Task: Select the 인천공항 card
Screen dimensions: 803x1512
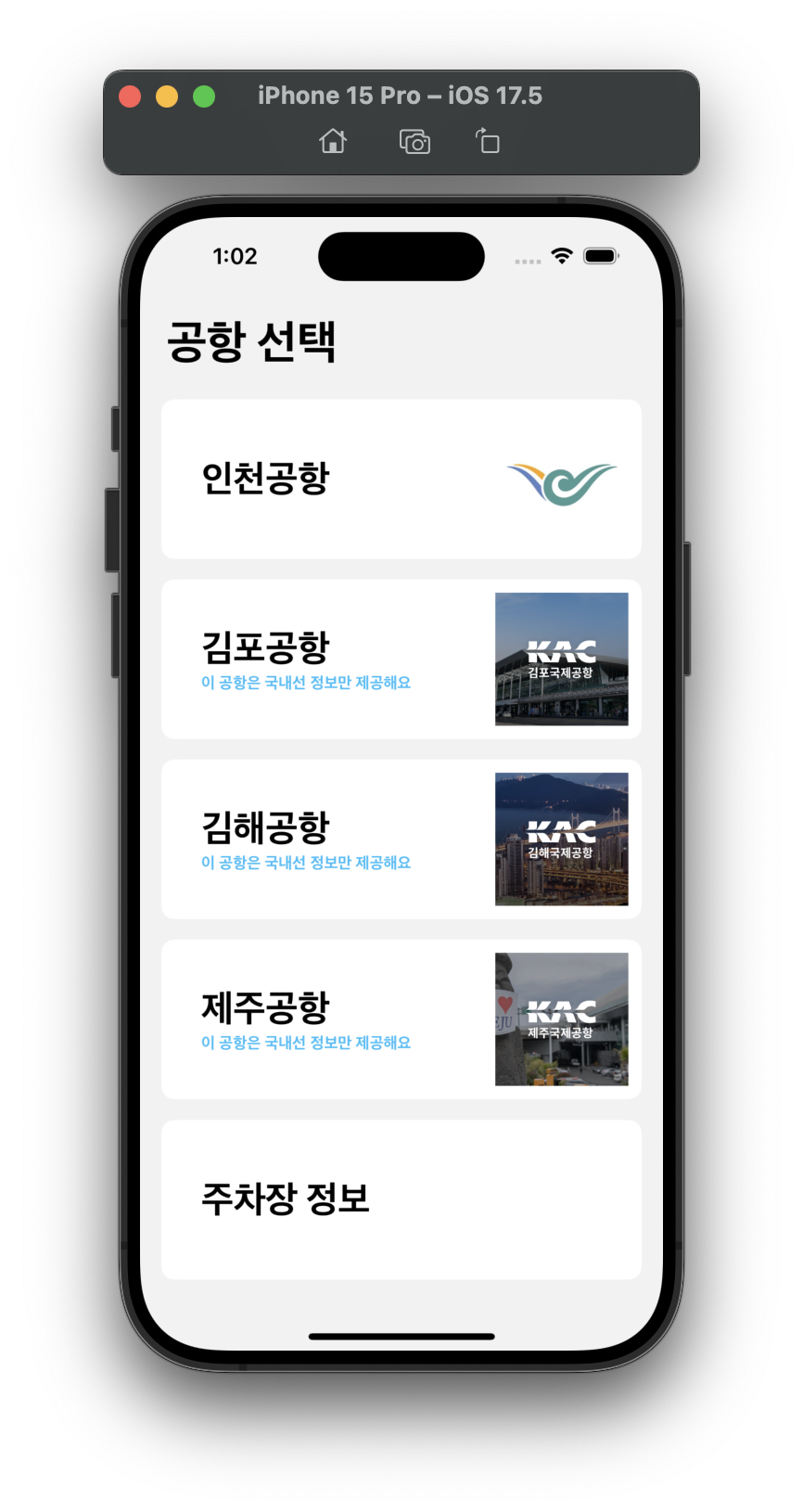Action: pos(401,479)
